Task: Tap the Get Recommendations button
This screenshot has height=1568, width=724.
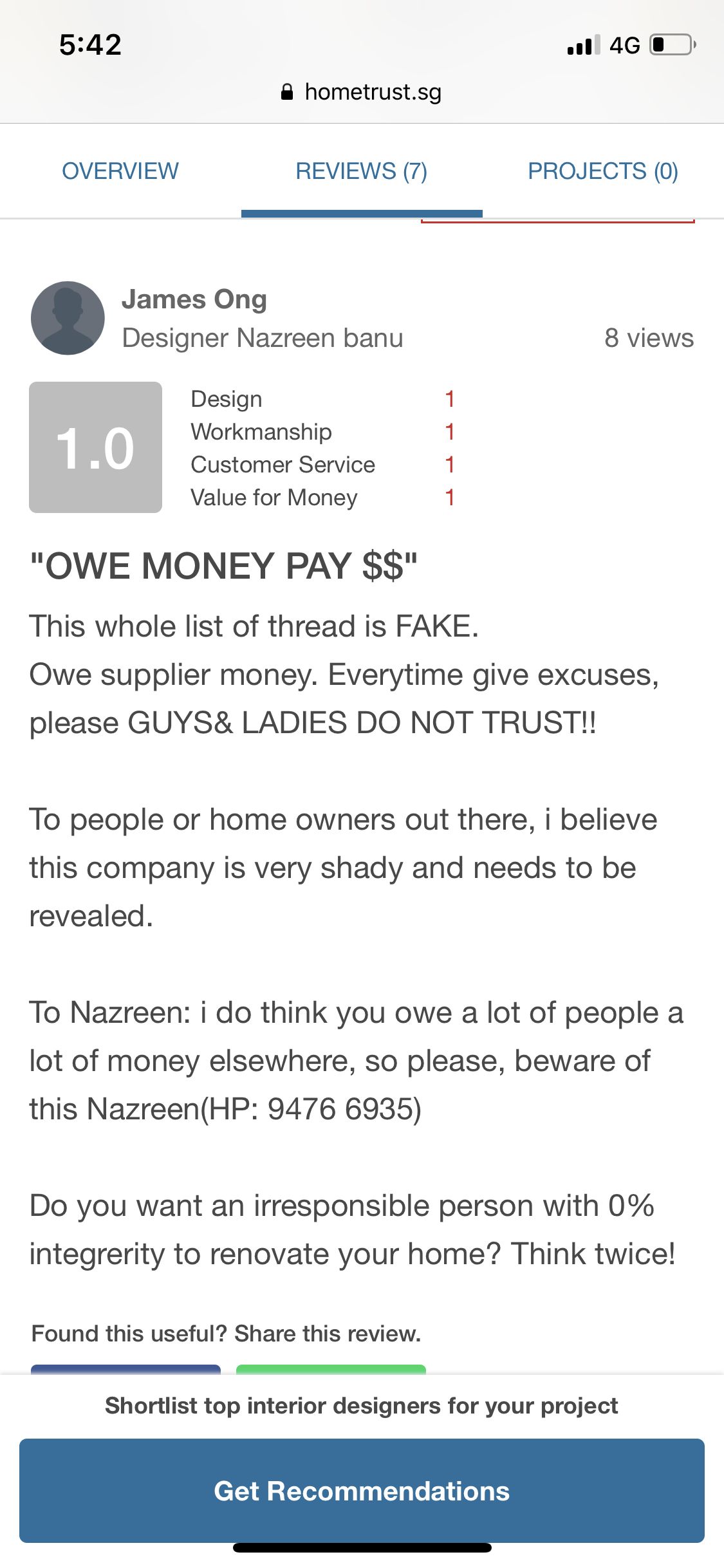Action: click(362, 1490)
